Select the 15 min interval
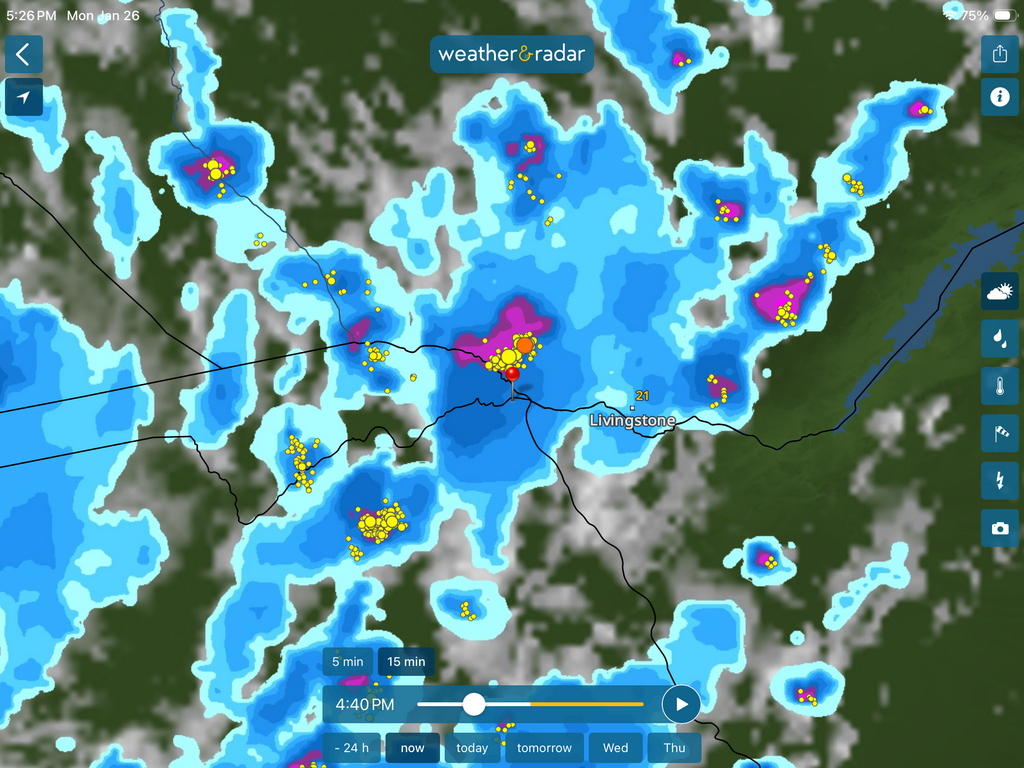Image resolution: width=1024 pixels, height=768 pixels. 406,662
